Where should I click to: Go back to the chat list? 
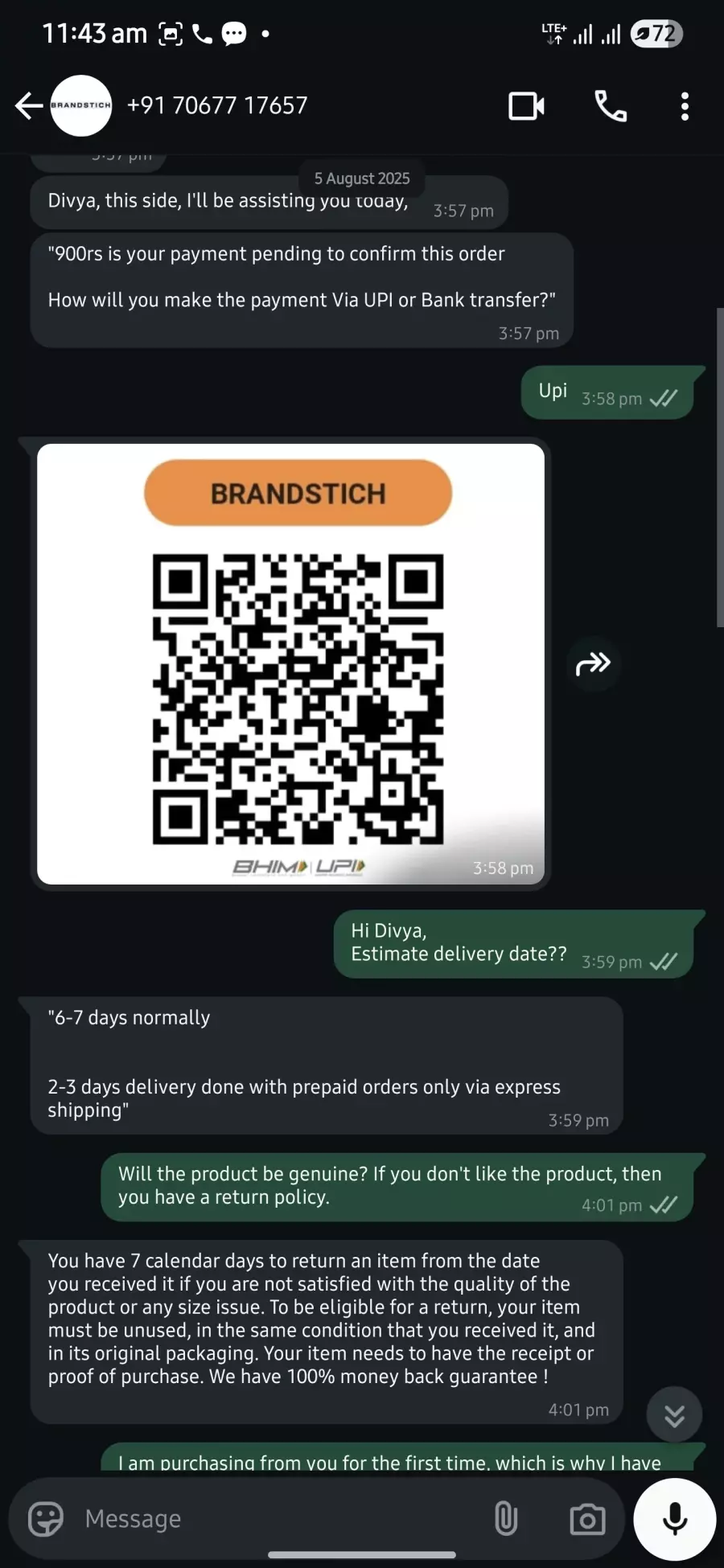point(29,105)
